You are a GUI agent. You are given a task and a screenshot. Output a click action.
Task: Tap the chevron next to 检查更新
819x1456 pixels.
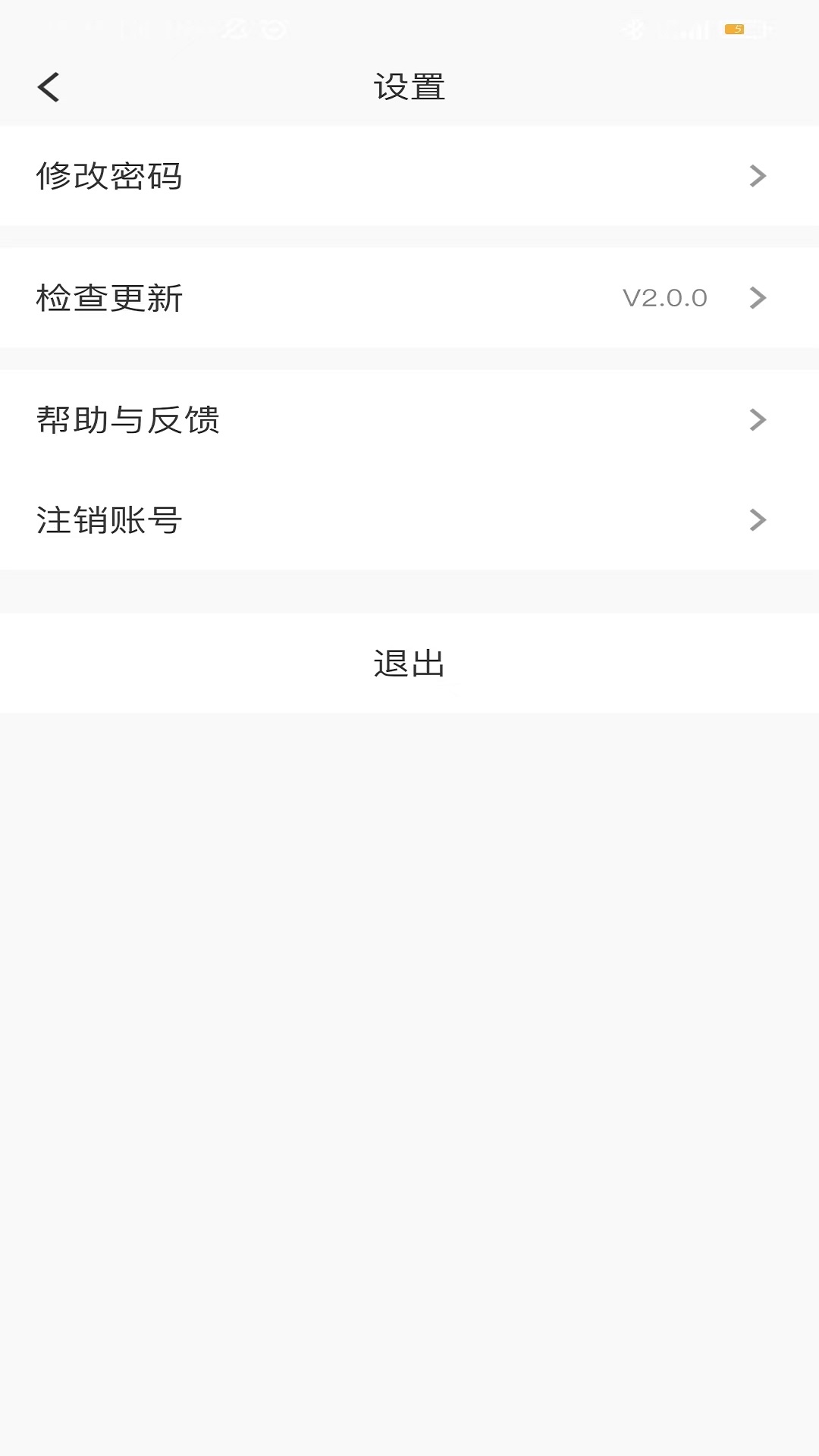[758, 298]
